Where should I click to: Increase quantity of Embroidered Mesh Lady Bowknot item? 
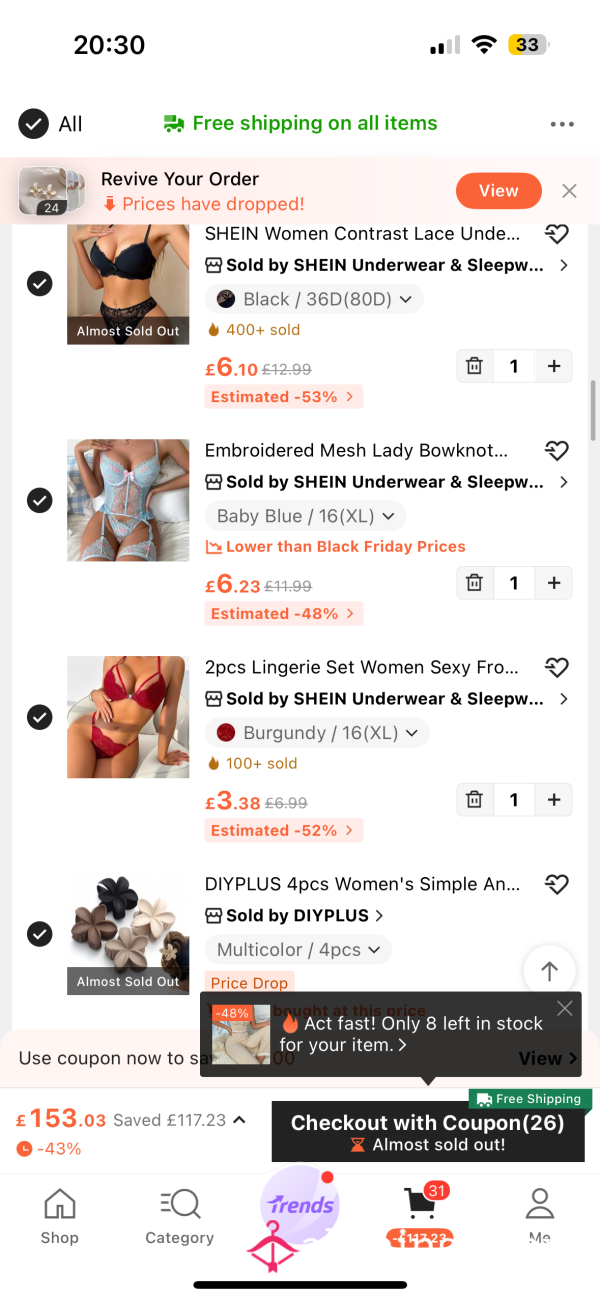pyautogui.click(x=554, y=583)
